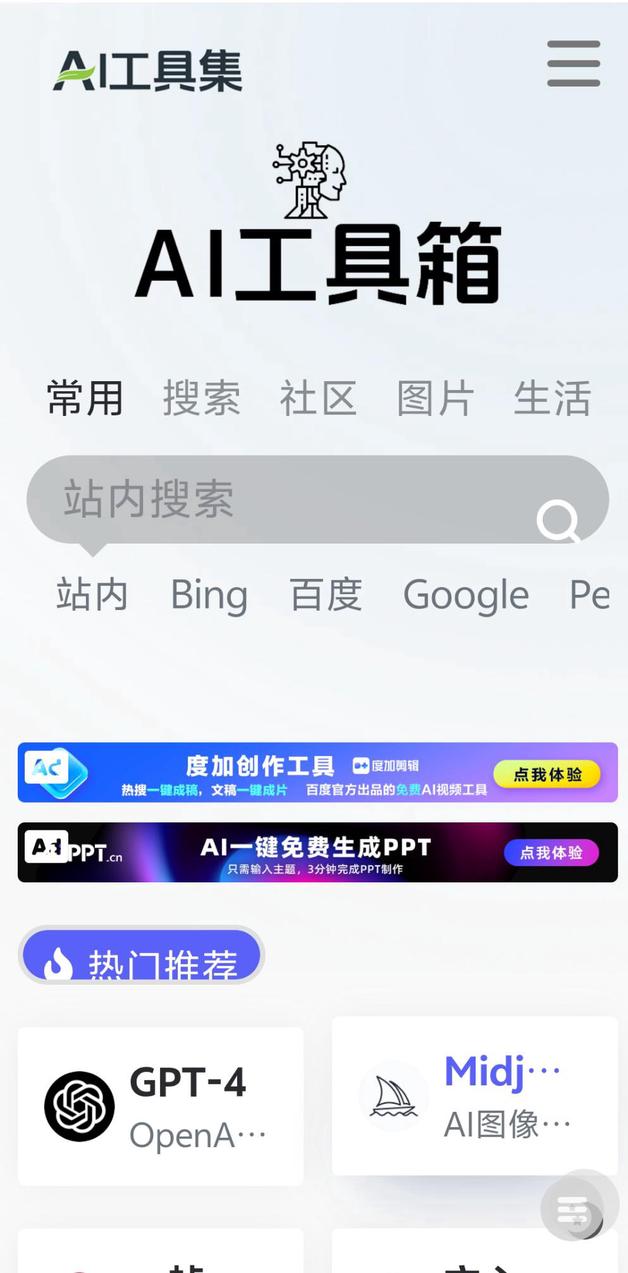Open the hamburger menu
628x1273 pixels.
[573, 64]
